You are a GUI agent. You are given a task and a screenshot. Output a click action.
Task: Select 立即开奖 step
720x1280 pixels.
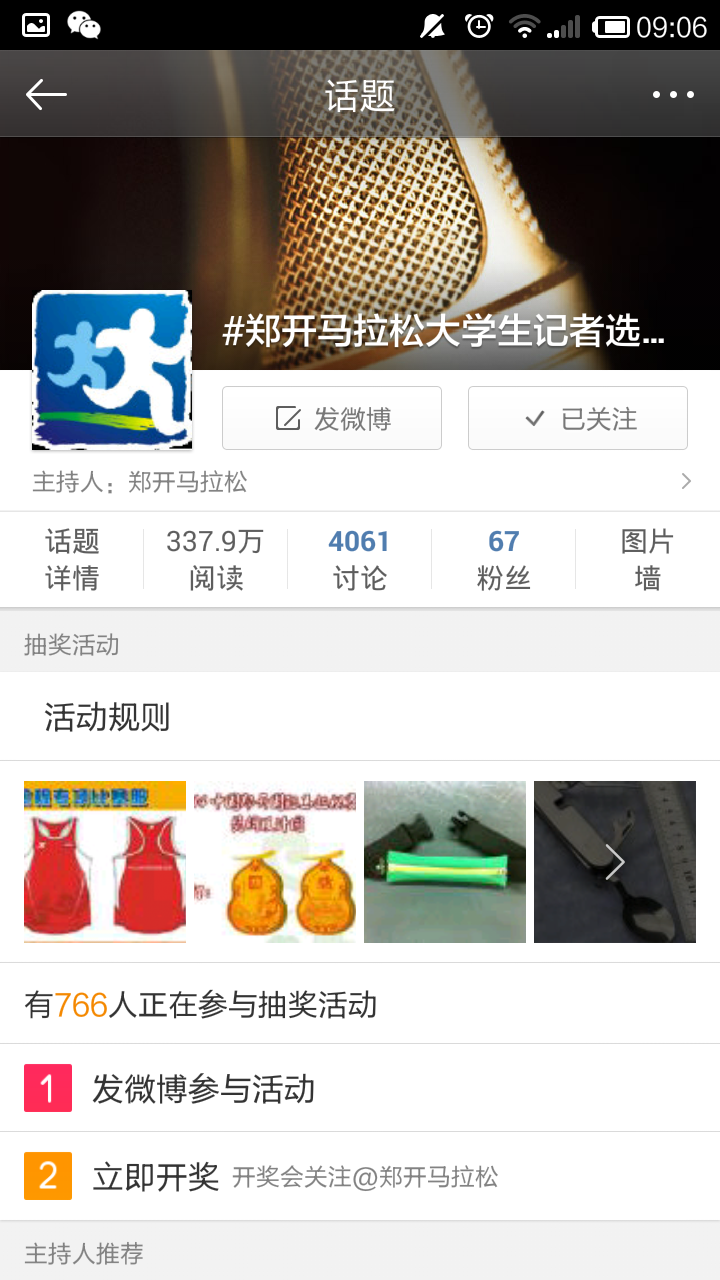click(x=360, y=1176)
